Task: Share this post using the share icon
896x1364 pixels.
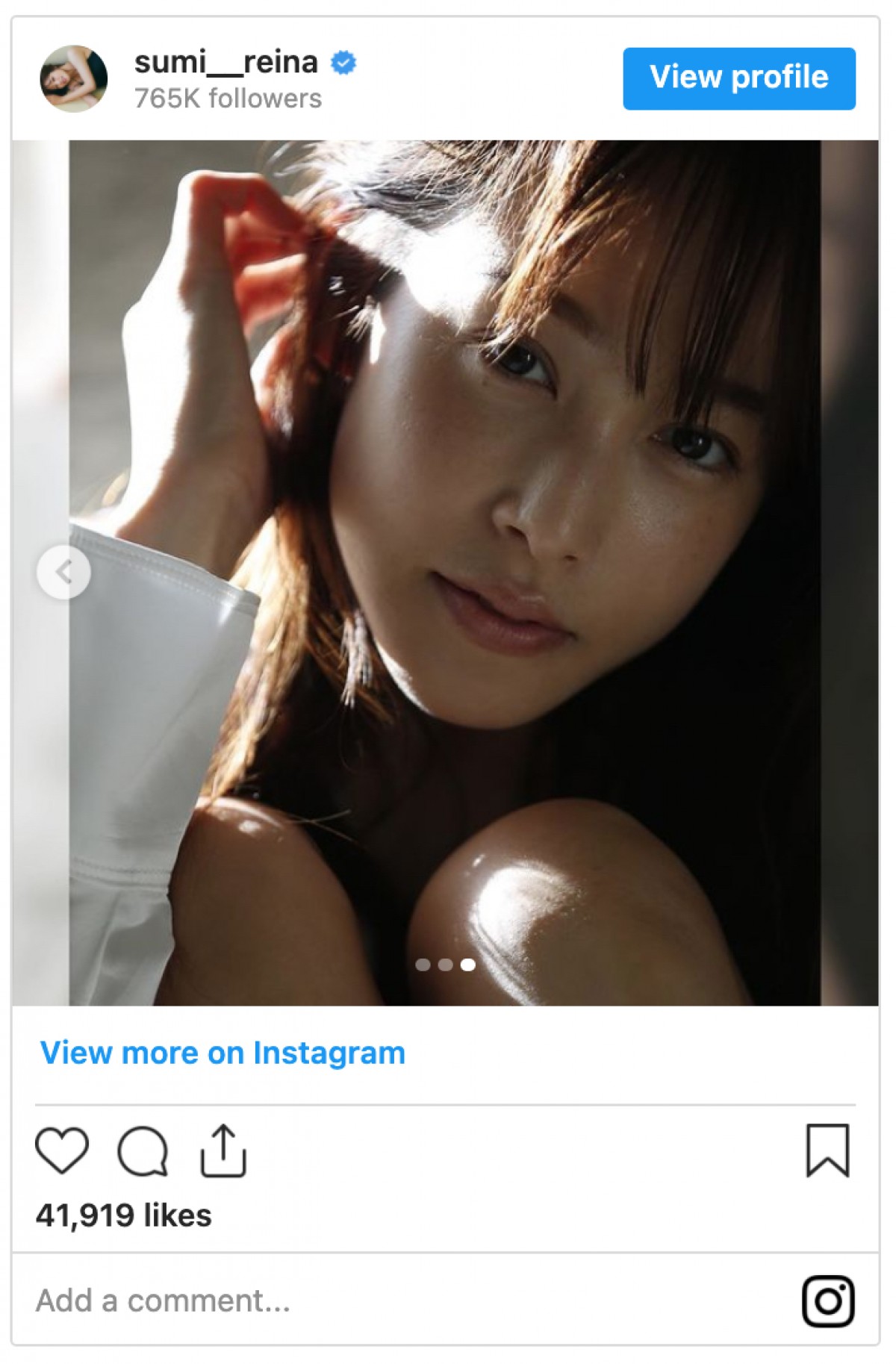Action: 223,1150
